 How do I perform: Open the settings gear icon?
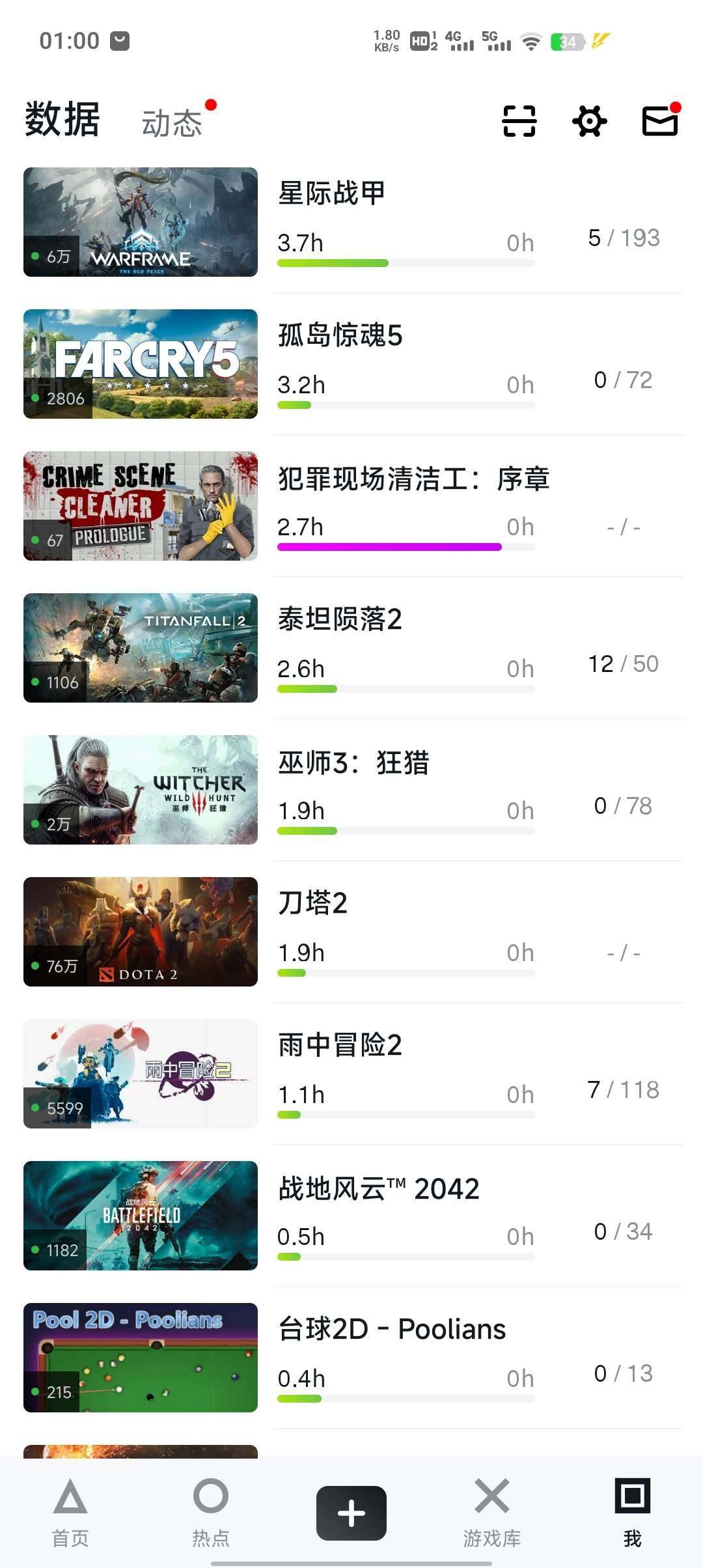pyautogui.click(x=589, y=121)
